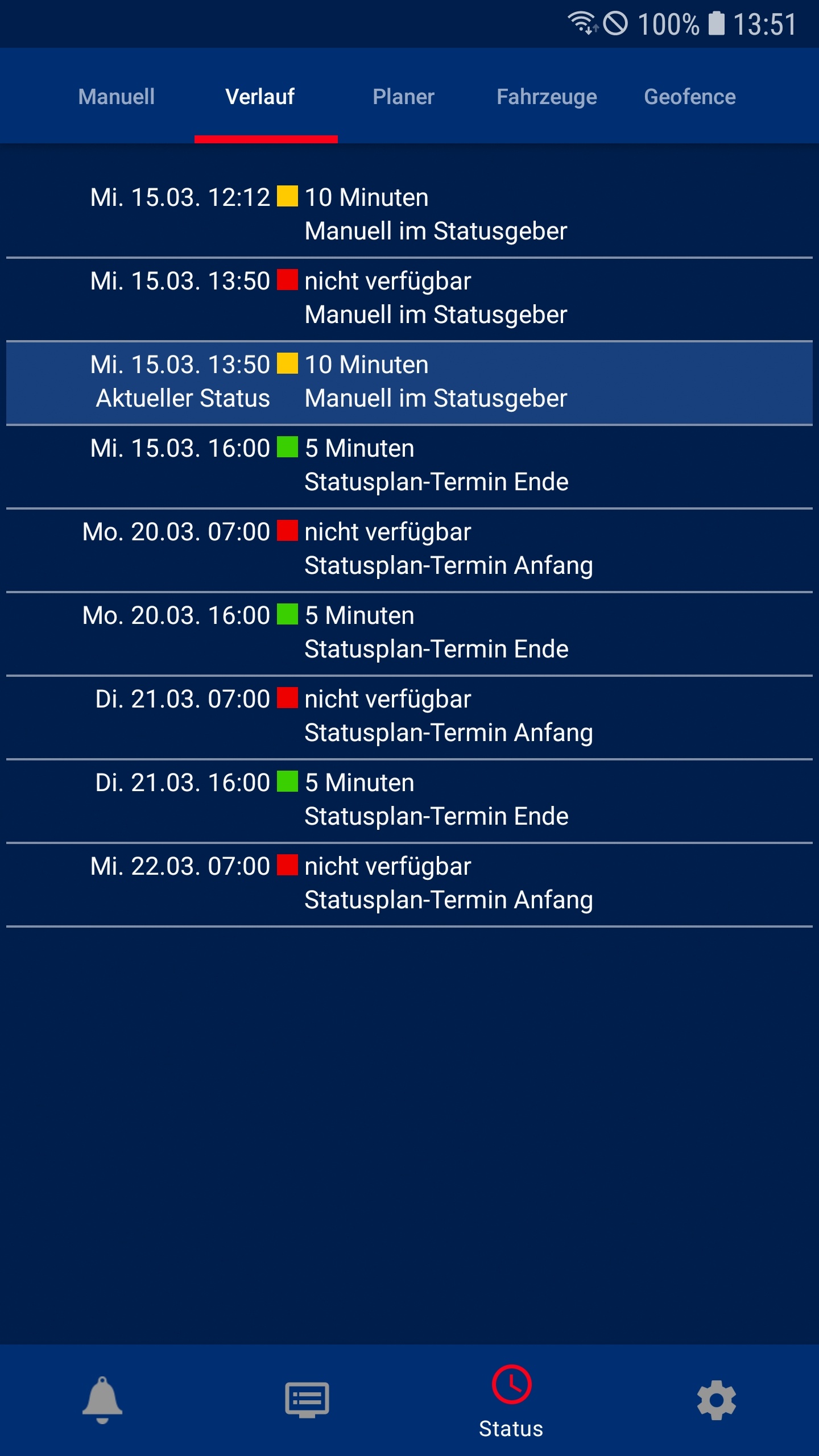The width and height of the screenshot is (819, 1456).
Task: Select the Mo. 20.03. 07:00 entry
Action: (x=409, y=550)
